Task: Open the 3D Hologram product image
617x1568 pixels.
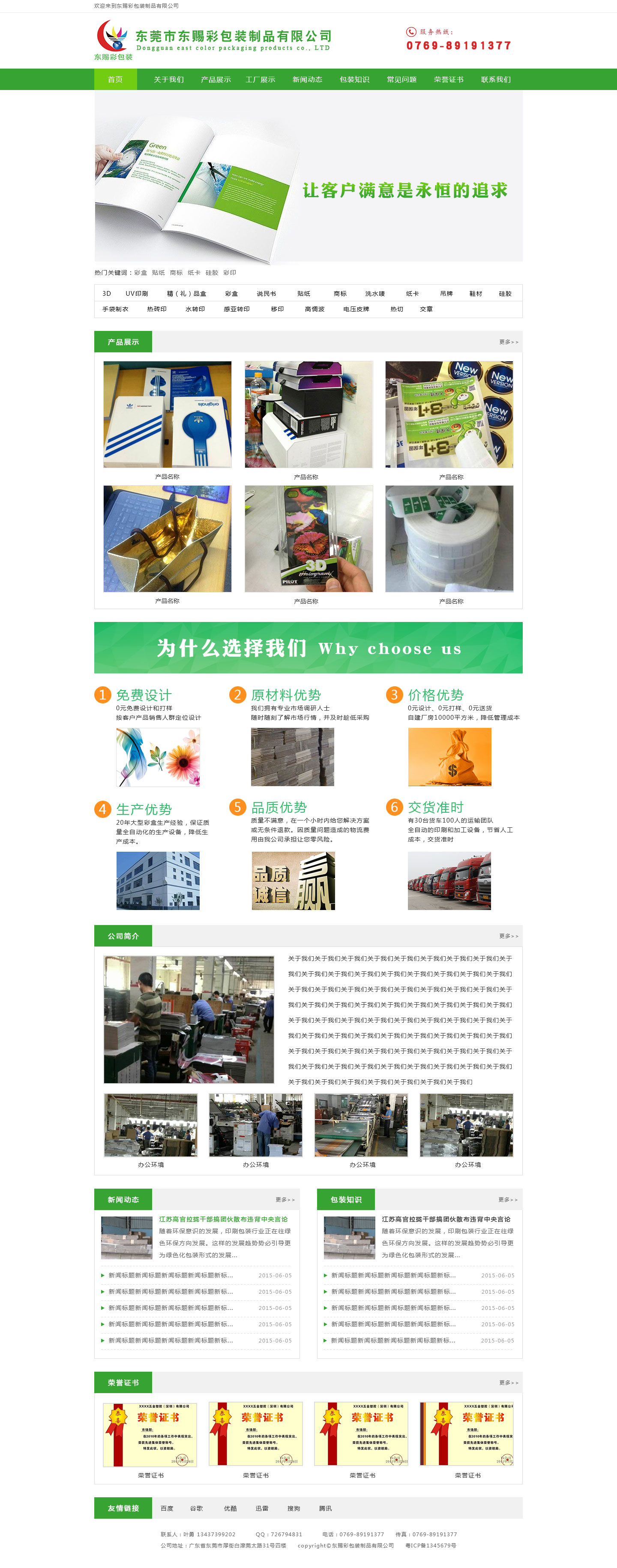Action: (x=308, y=539)
